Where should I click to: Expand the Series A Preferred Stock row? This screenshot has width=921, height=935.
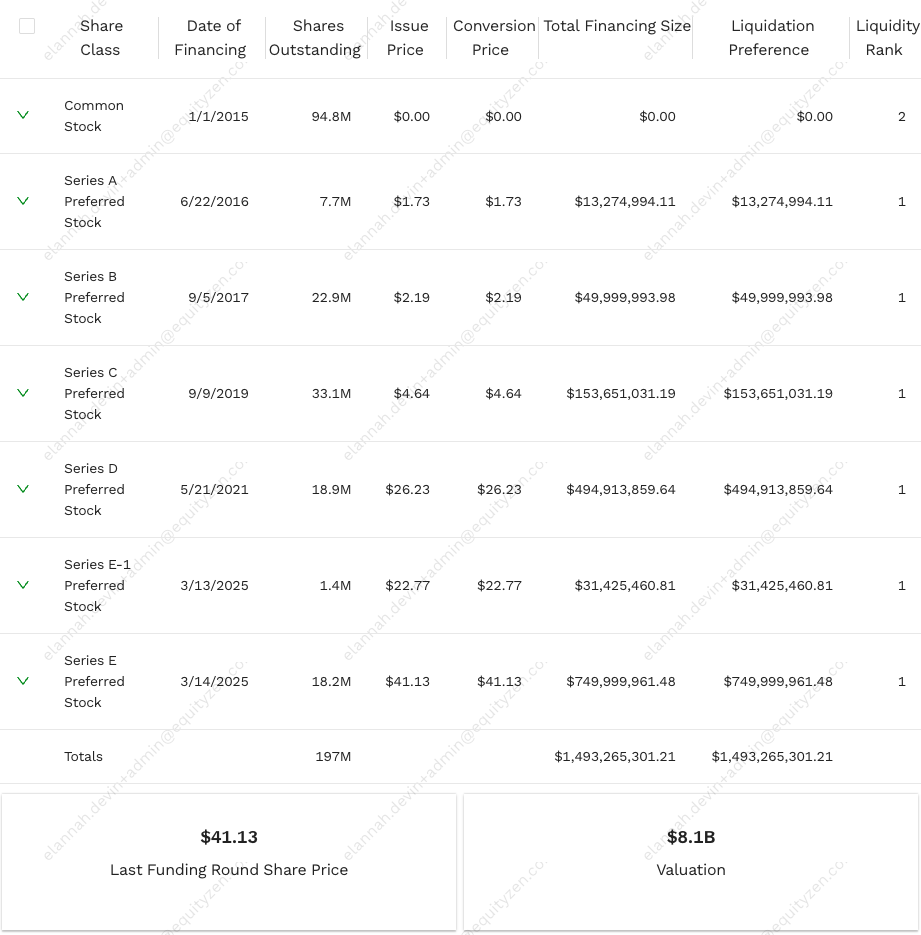coord(22,201)
